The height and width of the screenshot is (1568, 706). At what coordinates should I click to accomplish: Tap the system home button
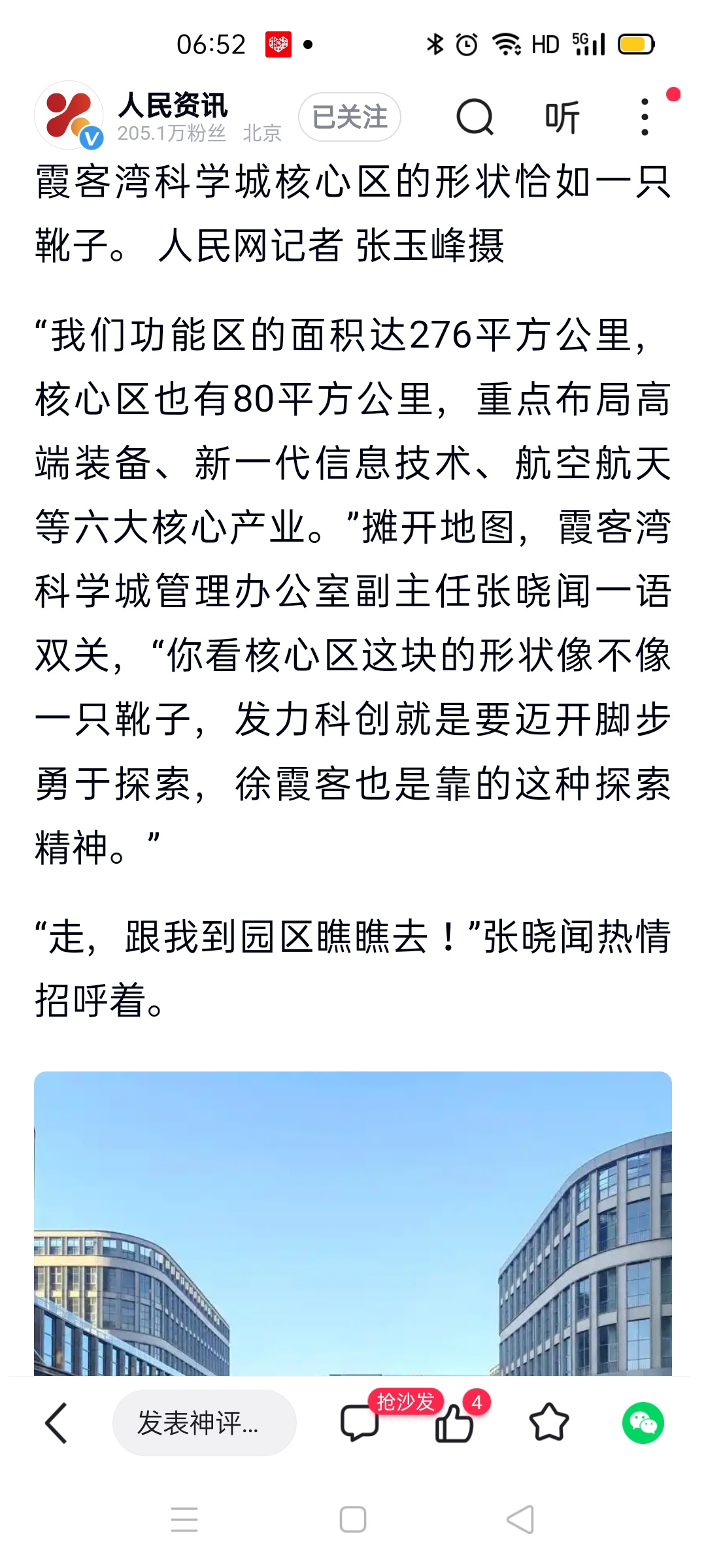click(x=353, y=1520)
